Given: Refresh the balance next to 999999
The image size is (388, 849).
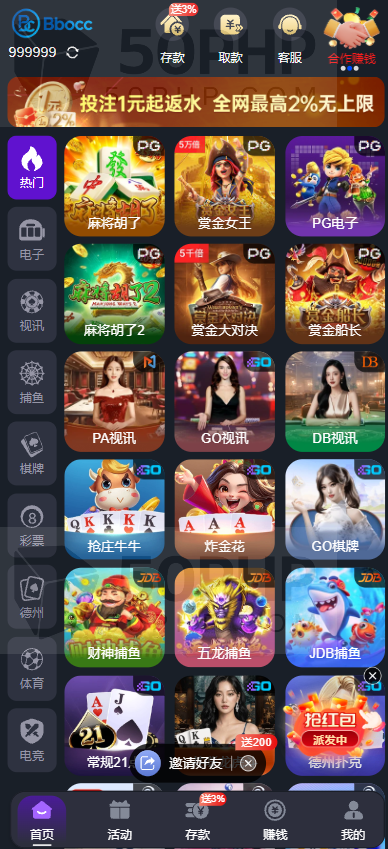Looking at the screenshot, I should (73, 53).
